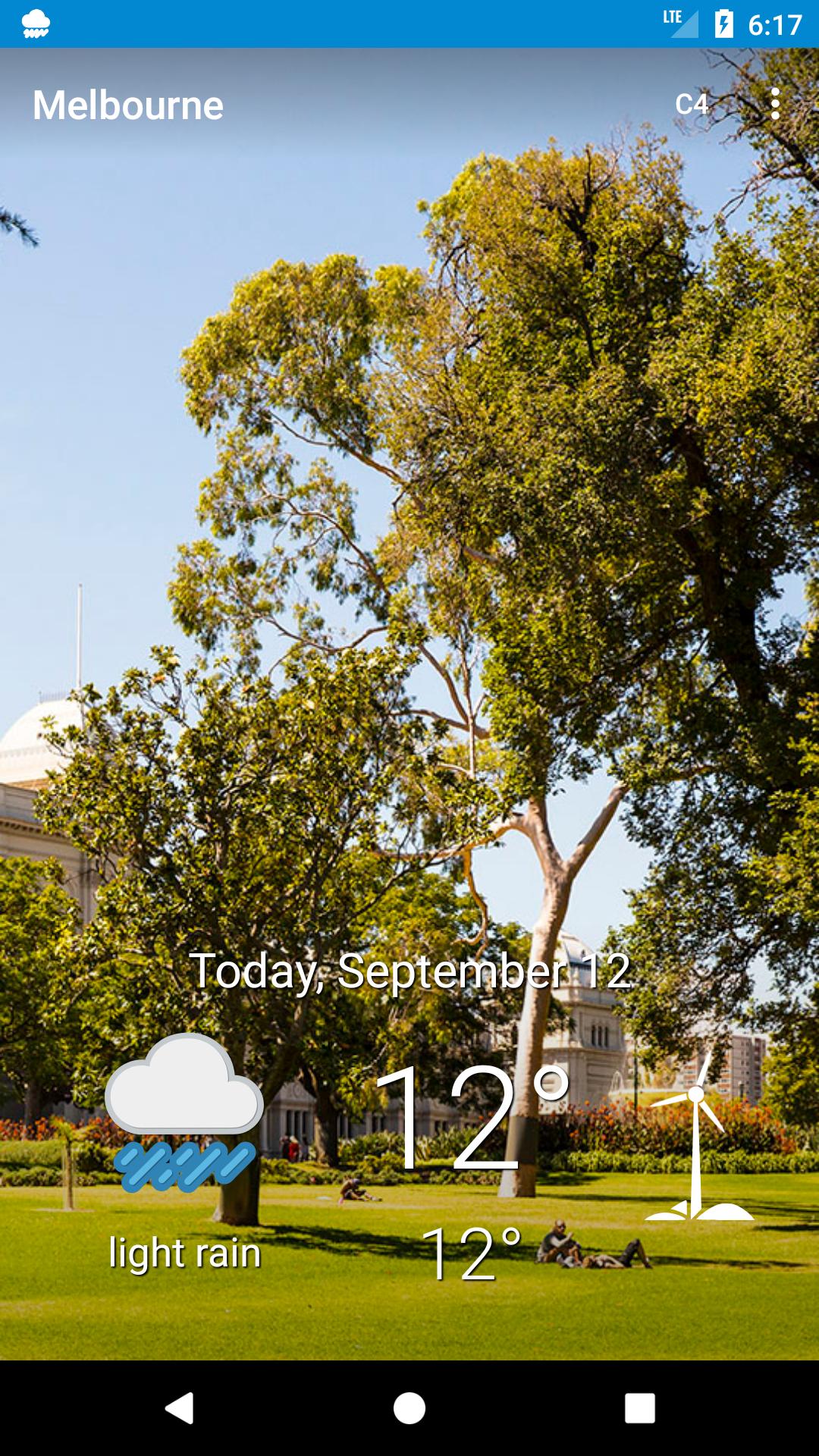Select the Melbourne city name
Viewport: 819px width, 1456px height.
click(130, 106)
